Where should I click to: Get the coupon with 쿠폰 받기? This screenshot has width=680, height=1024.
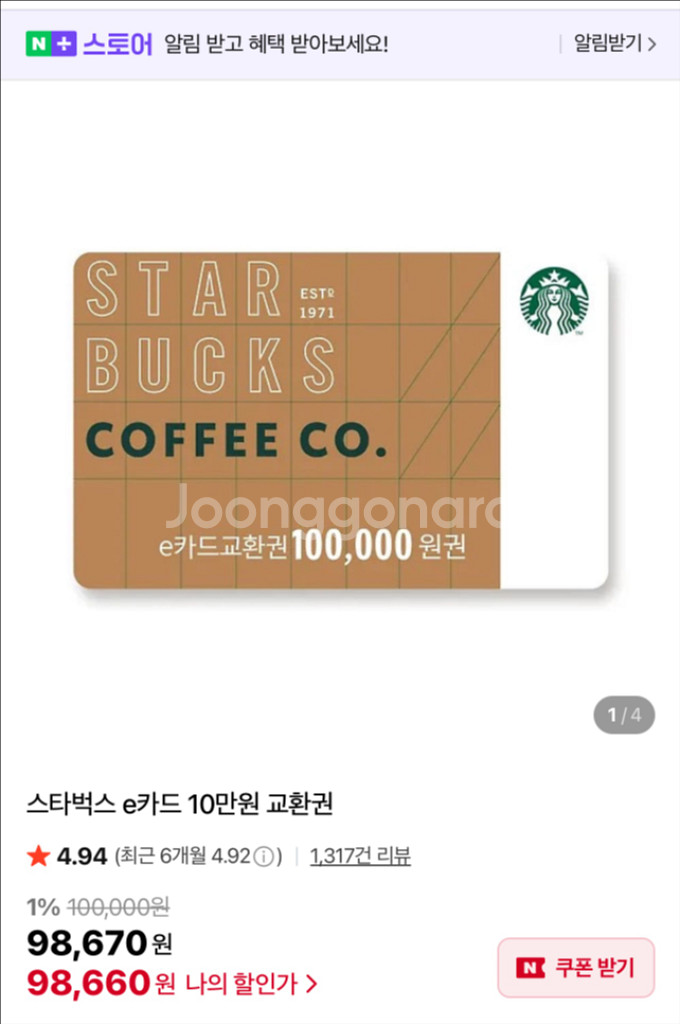coord(576,967)
